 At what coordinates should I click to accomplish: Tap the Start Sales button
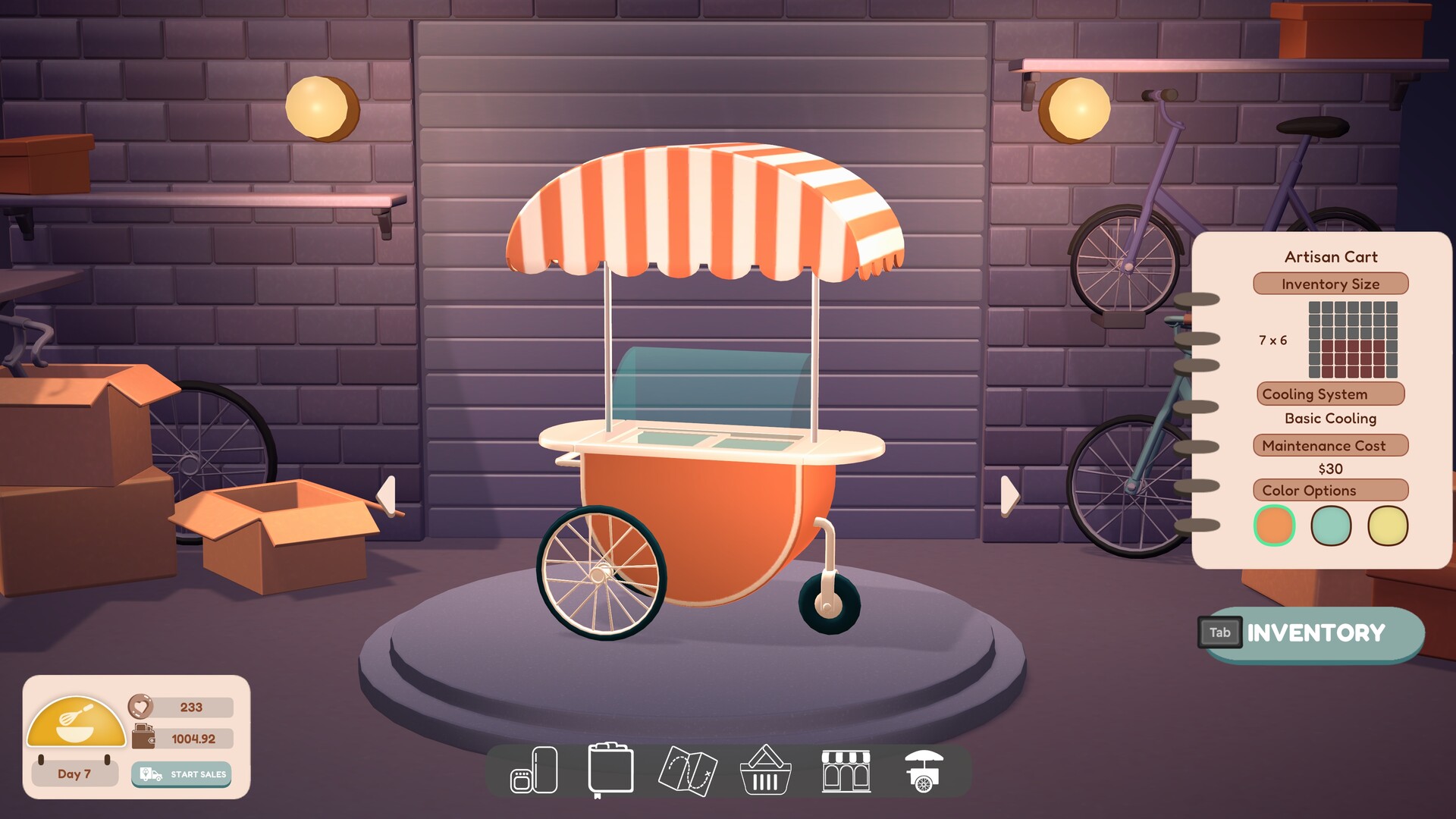click(x=181, y=774)
